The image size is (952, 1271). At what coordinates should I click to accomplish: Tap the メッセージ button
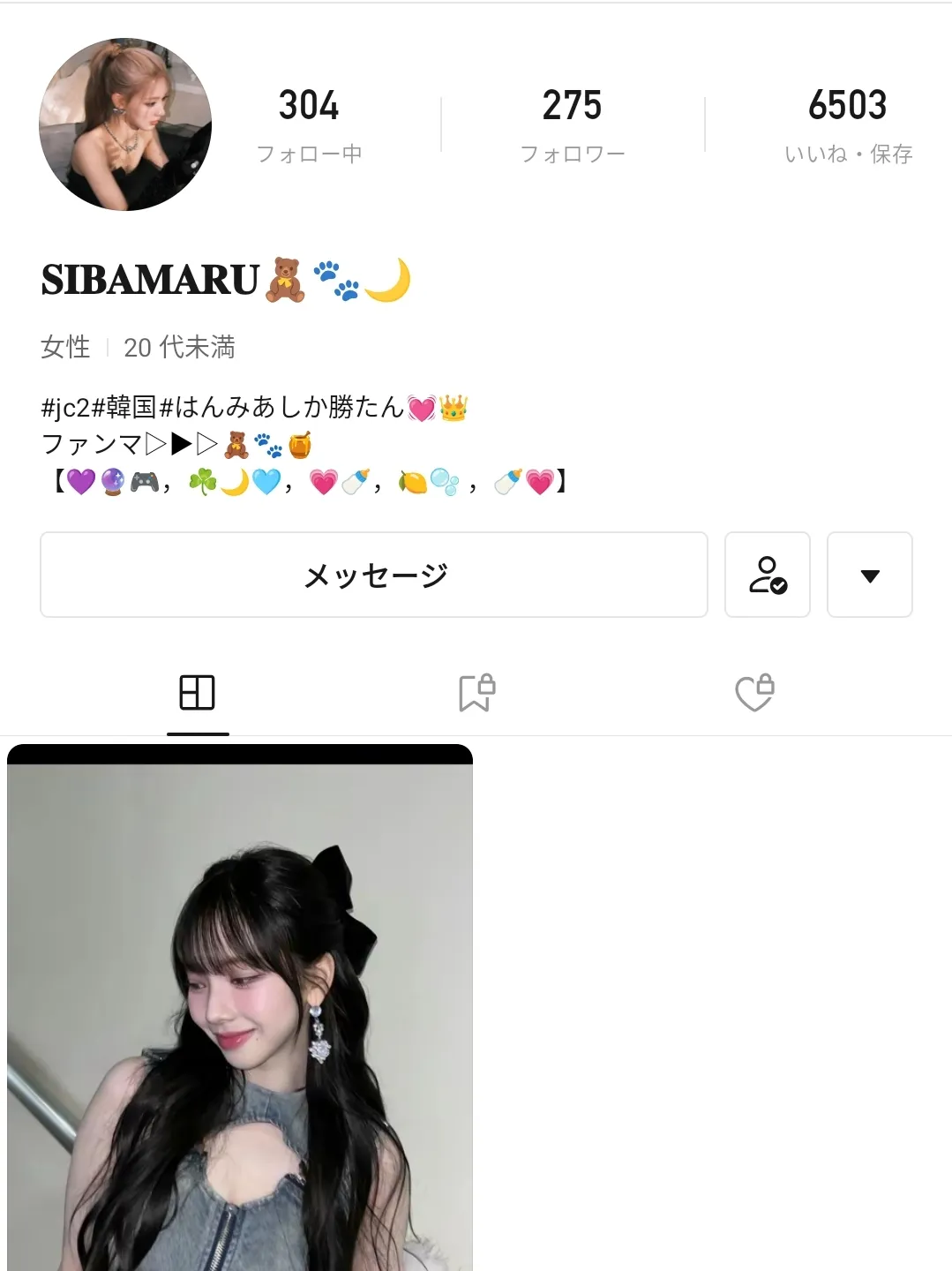click(x=374, y=575)
